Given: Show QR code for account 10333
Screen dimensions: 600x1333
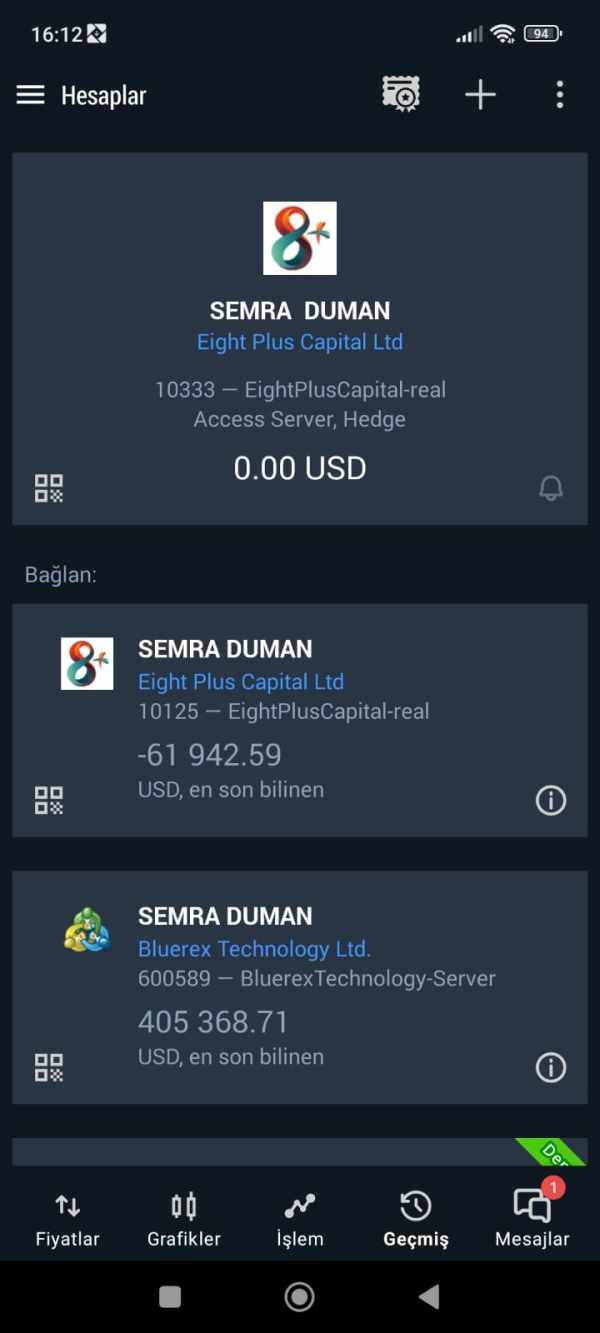Looking at the screenshot, I should 49,488.
